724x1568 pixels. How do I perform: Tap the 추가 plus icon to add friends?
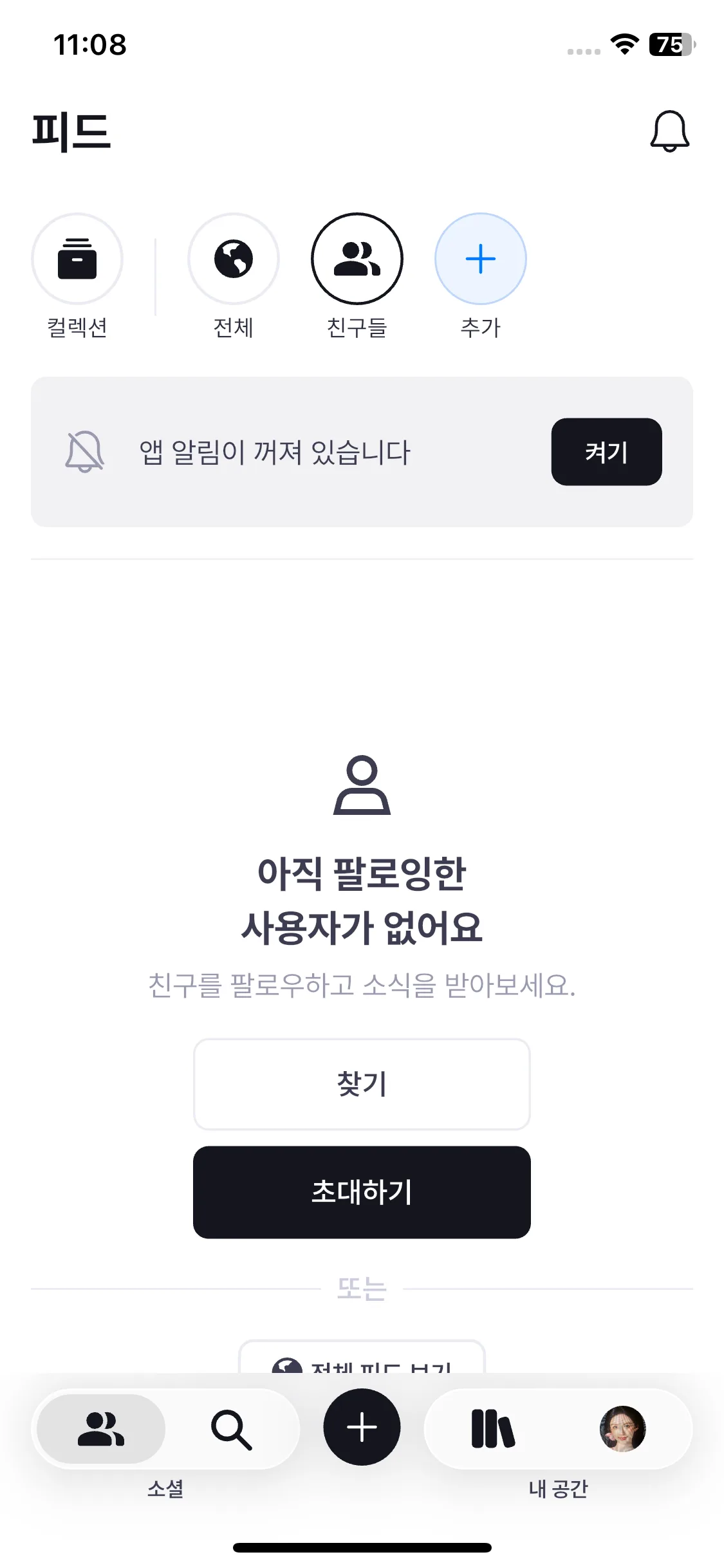point(480,257)
